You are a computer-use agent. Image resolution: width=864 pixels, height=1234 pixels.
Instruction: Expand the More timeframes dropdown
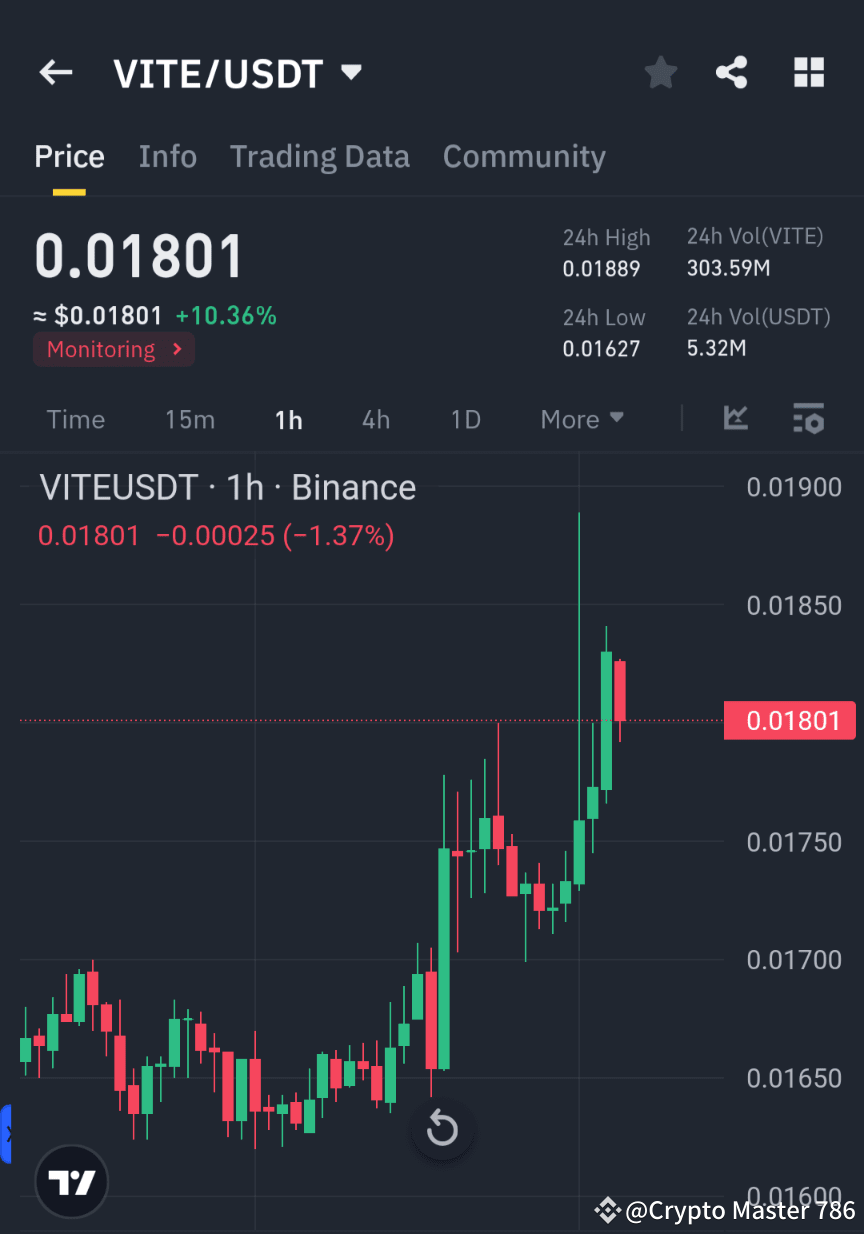pos(582,419)
